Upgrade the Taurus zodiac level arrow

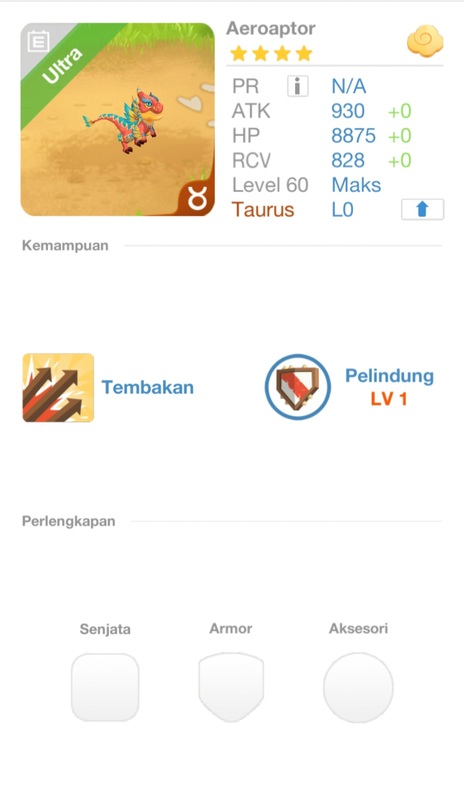[x=422, y=209]
